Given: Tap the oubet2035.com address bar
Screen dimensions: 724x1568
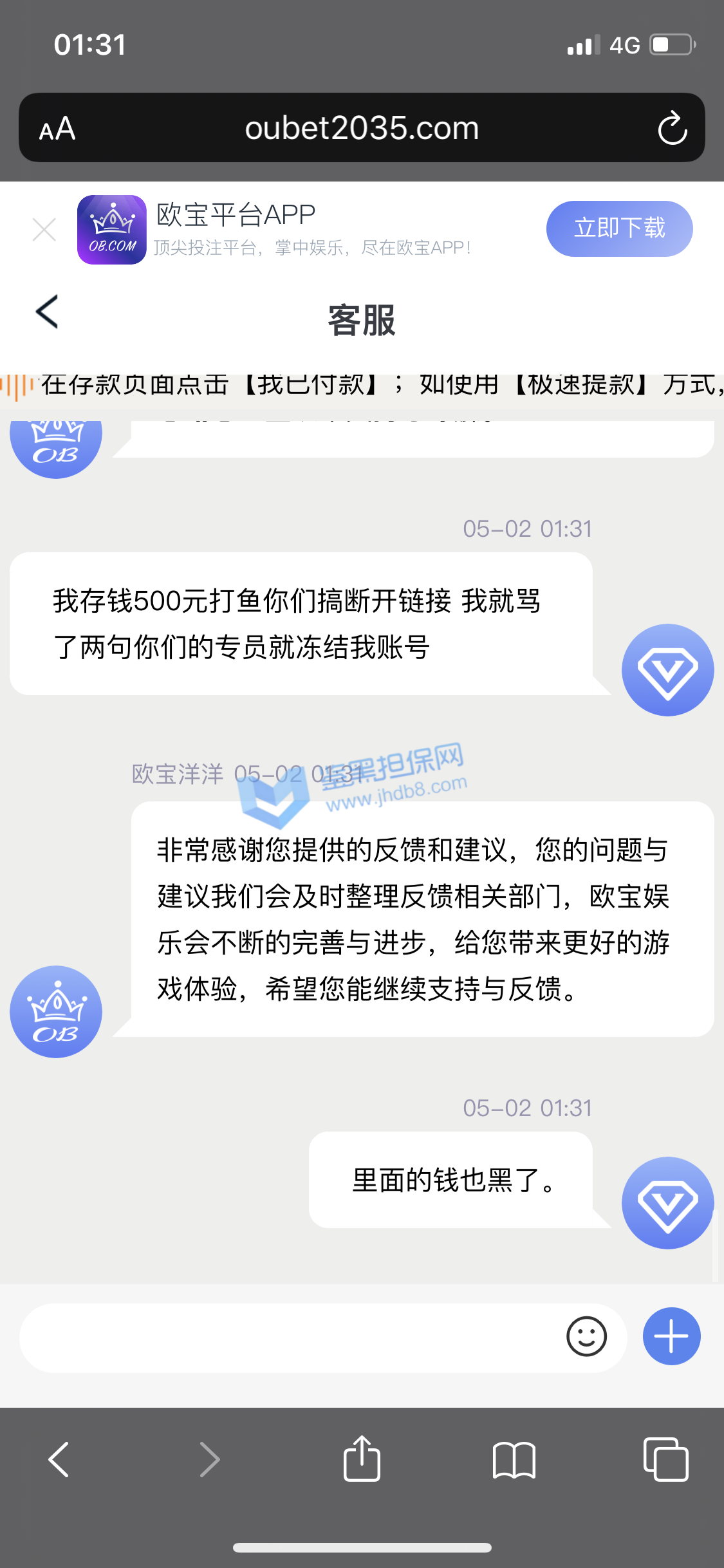Looking at the screenshot, I should click(362, 128).
